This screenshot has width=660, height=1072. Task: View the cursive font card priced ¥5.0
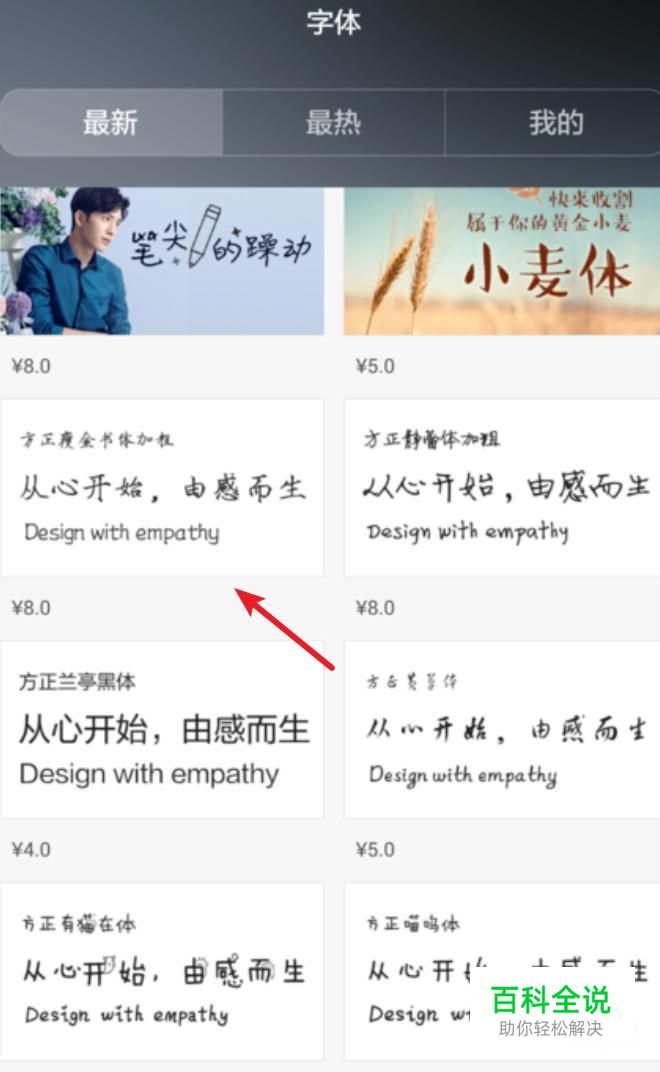point(502,729)
